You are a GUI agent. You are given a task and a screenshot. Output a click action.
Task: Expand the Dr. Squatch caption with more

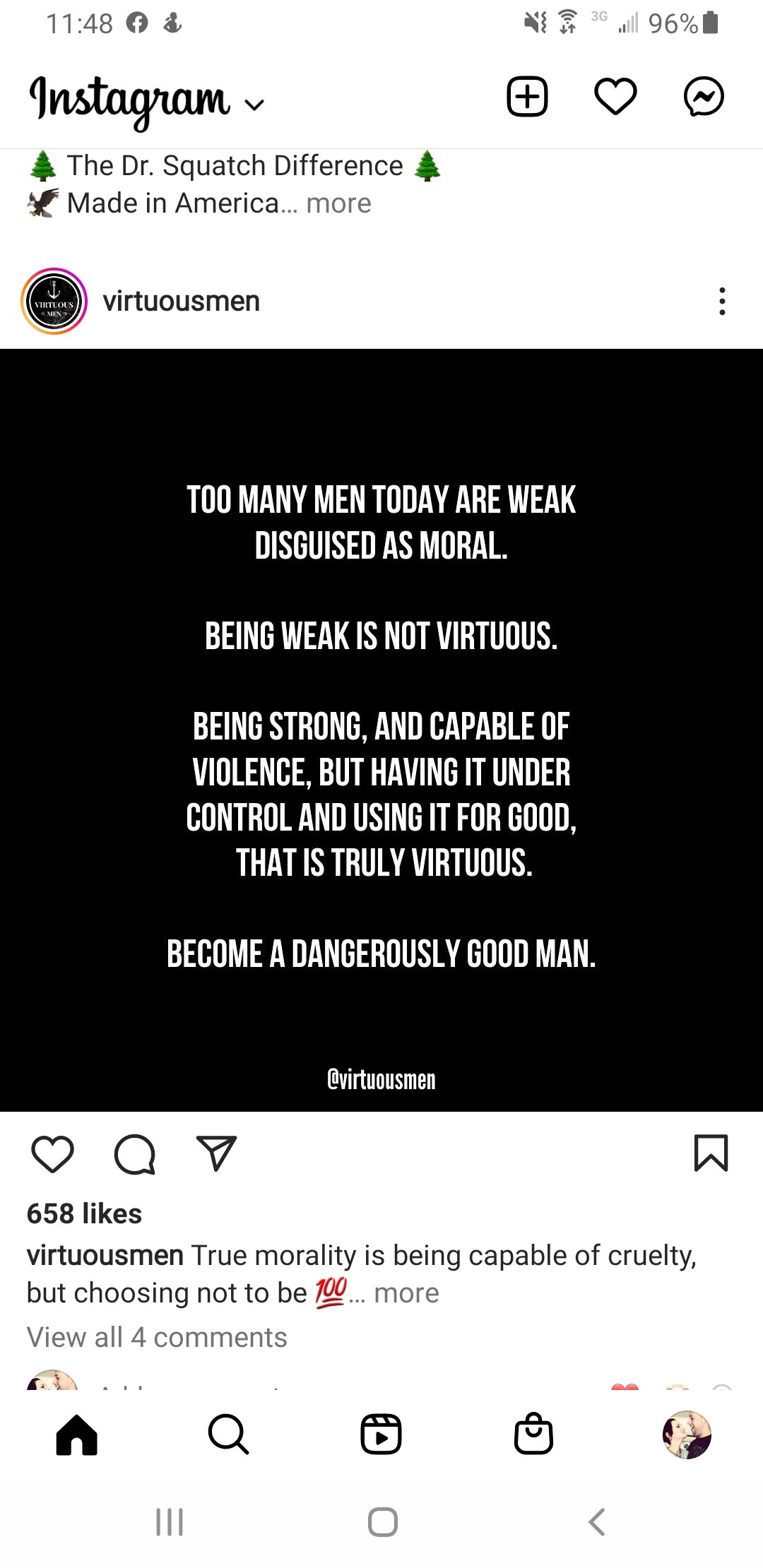338,203
